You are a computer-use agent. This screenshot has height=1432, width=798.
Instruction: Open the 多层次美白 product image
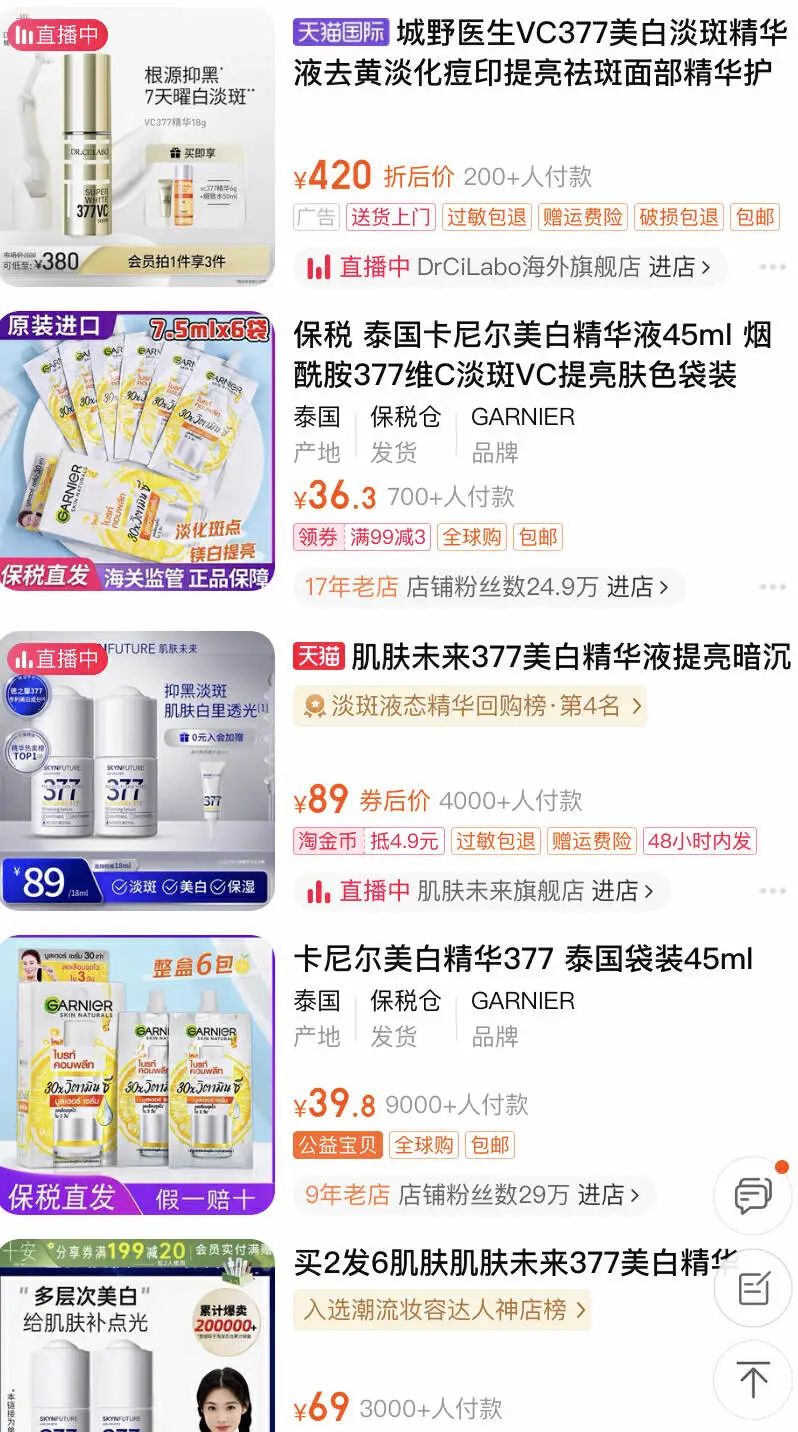[x=137, y=1340]
